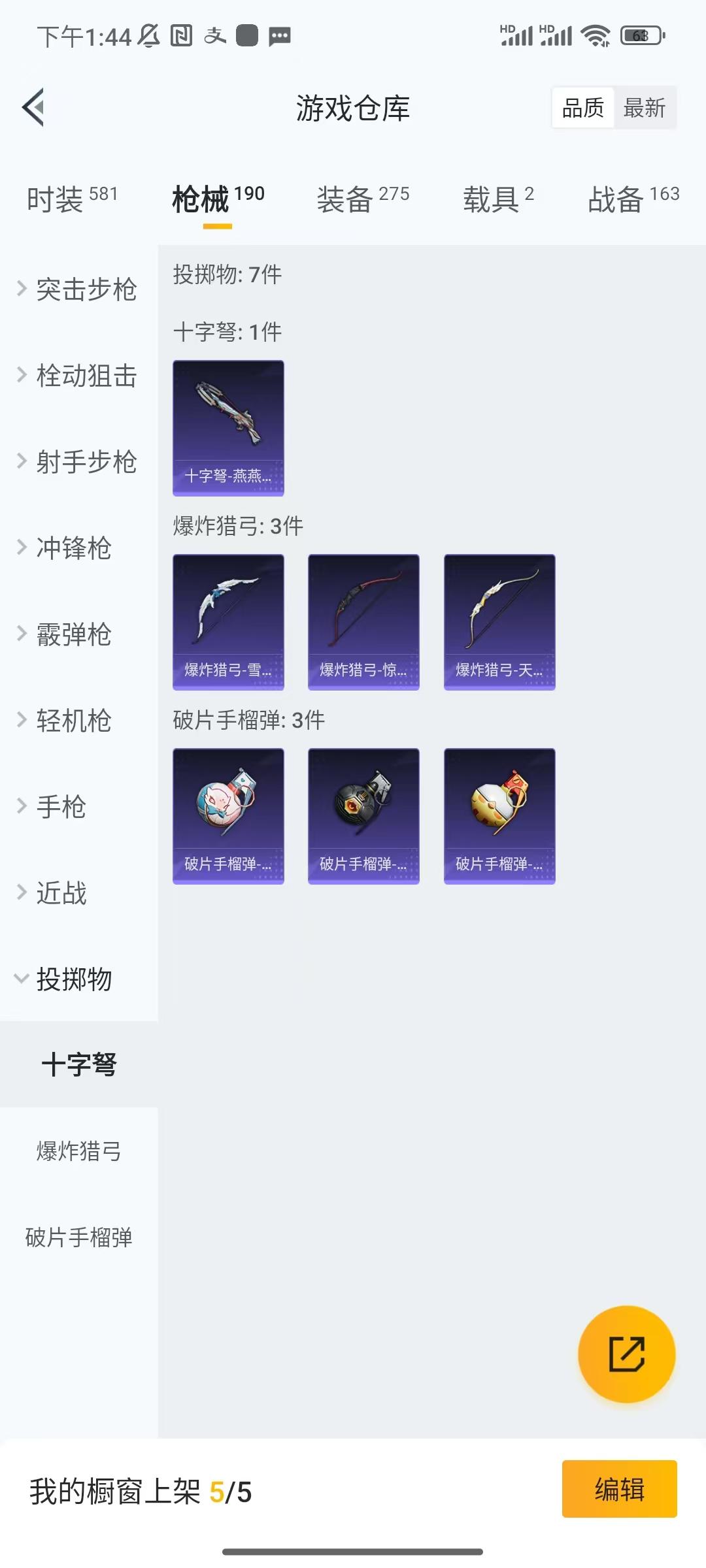Open the 十字弩-燕燕 crossbow card

pyautogui.click(x=228, y=427)
